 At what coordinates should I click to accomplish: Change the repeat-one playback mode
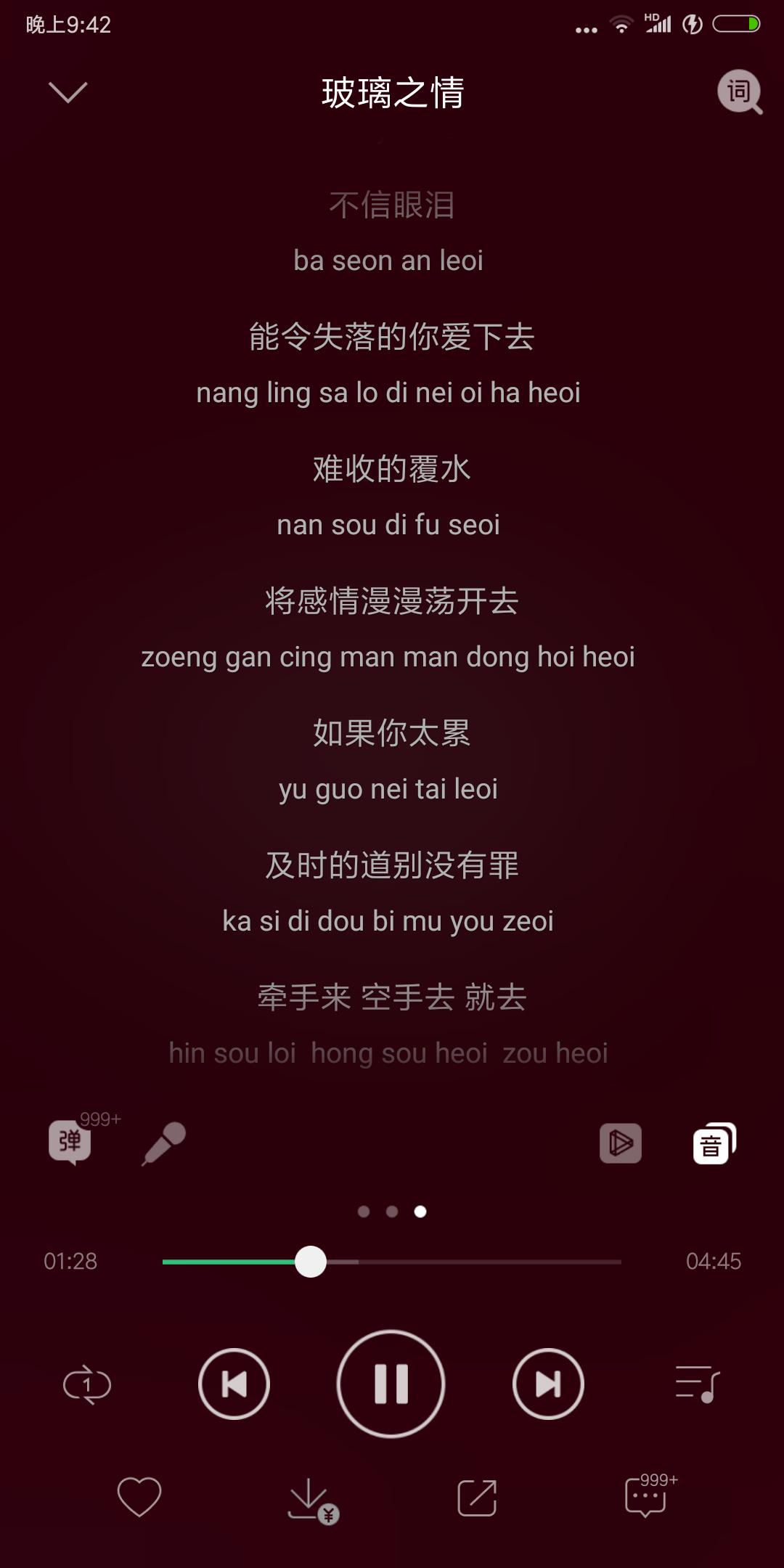click(x=87, y=1384)
